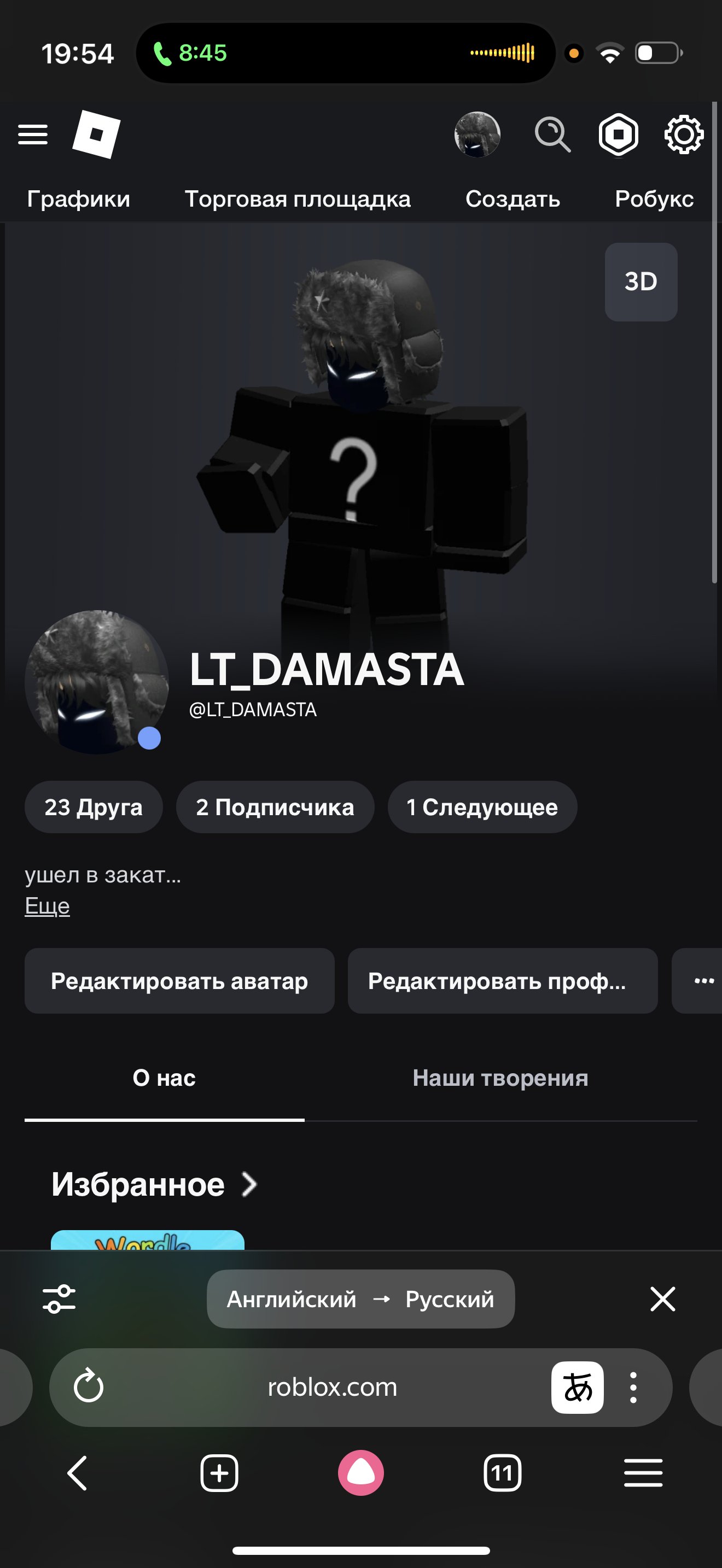Screen dimensions: 722x1568
Task: Open the Roblox hamburger menu
Action: tap(33, 134)
